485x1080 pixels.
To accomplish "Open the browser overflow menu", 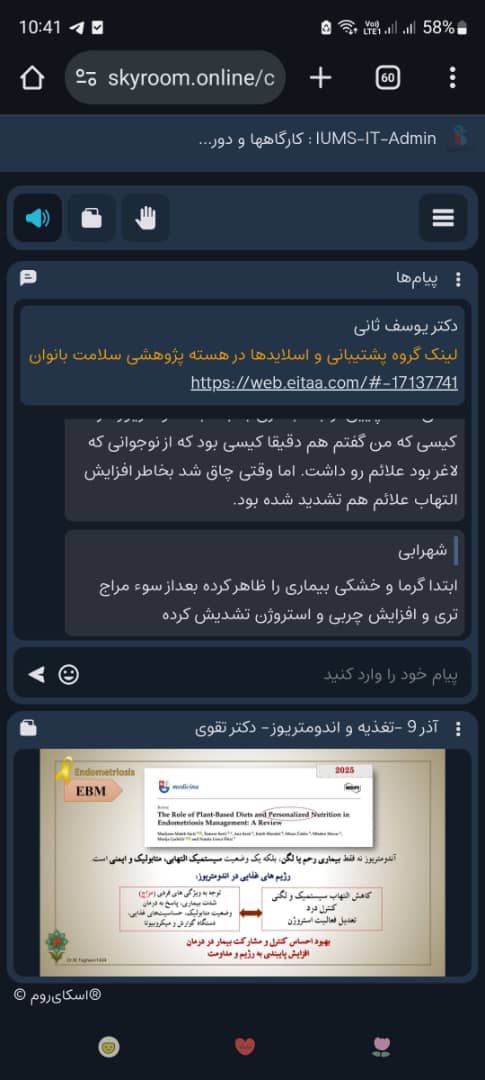I will pos(452,78).
